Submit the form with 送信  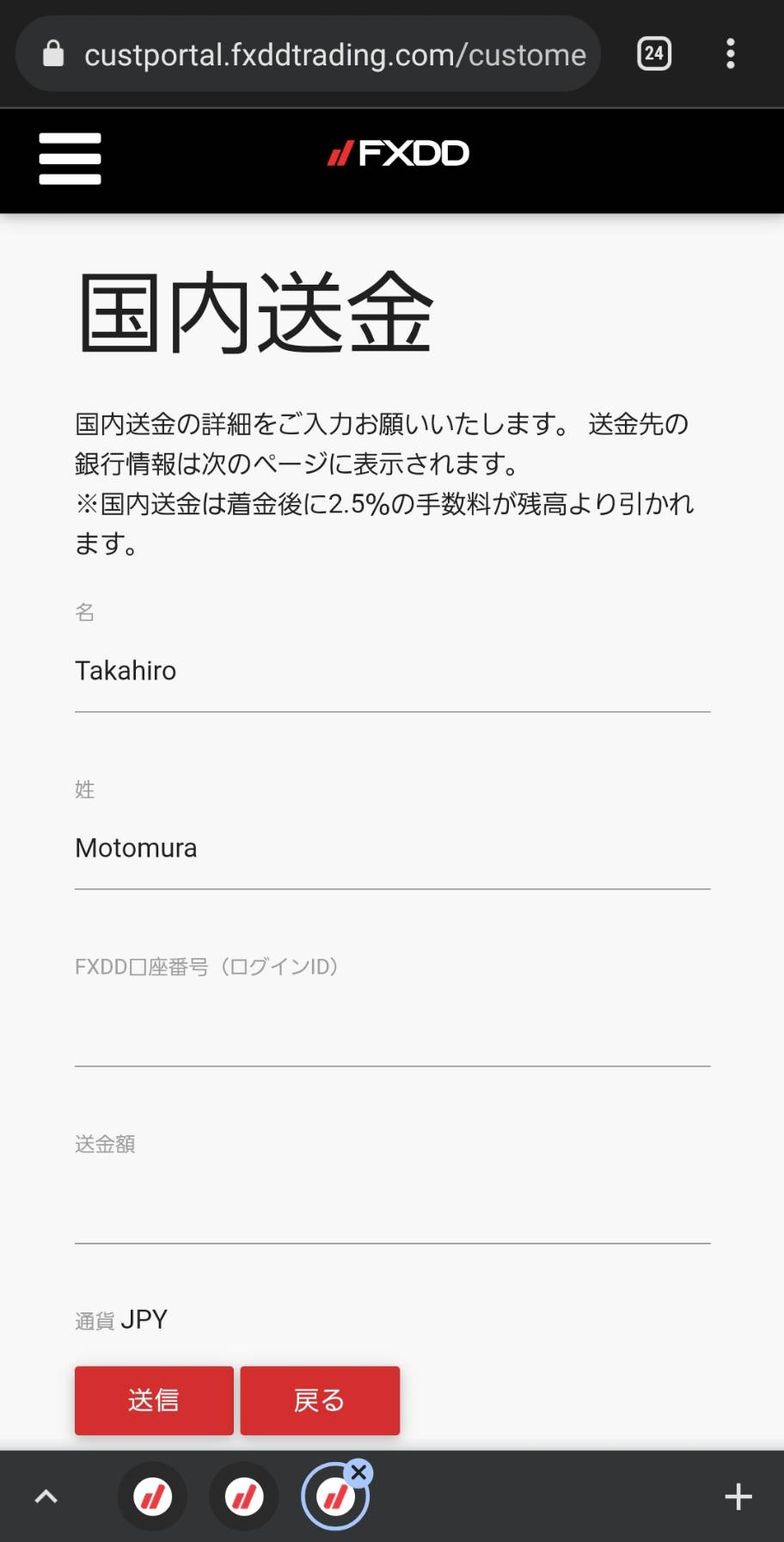point(154,1400)
